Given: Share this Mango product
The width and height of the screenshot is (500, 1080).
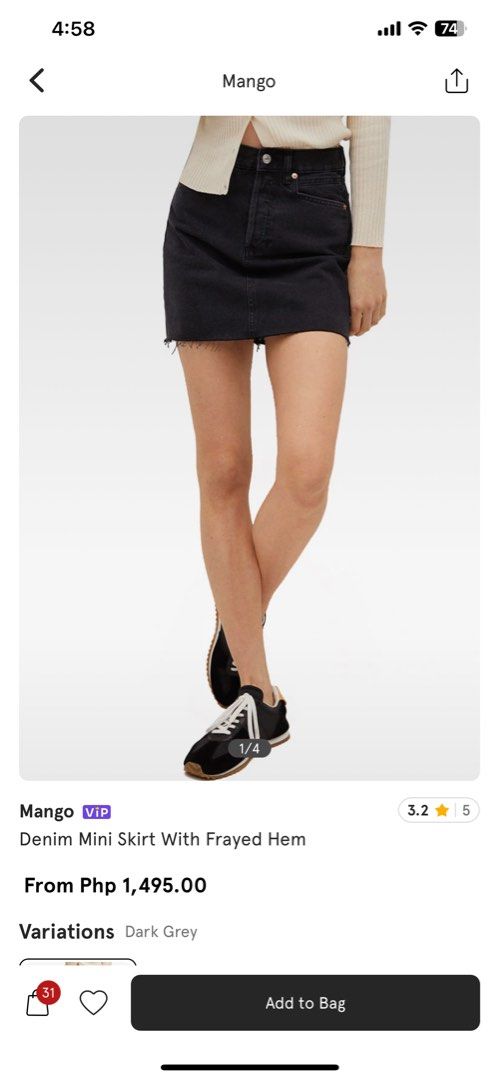Looking at the screenshot, I should [x=456, y=81].
